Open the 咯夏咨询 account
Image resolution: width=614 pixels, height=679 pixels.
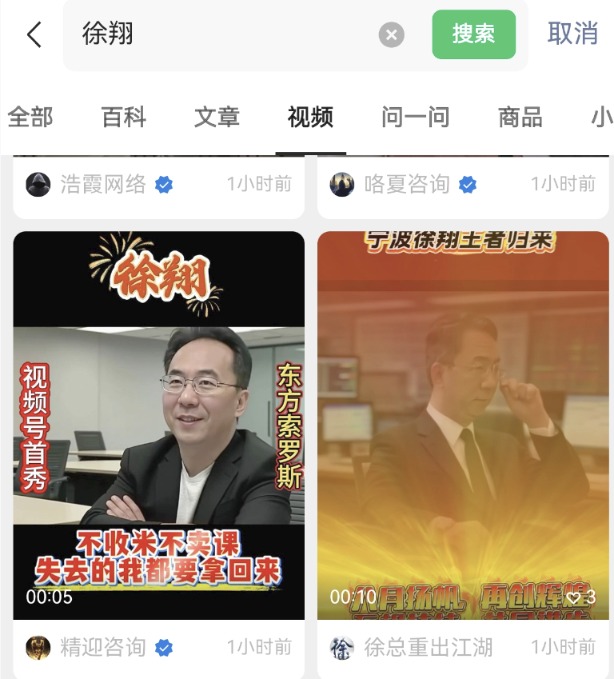[x=406, y=184]
